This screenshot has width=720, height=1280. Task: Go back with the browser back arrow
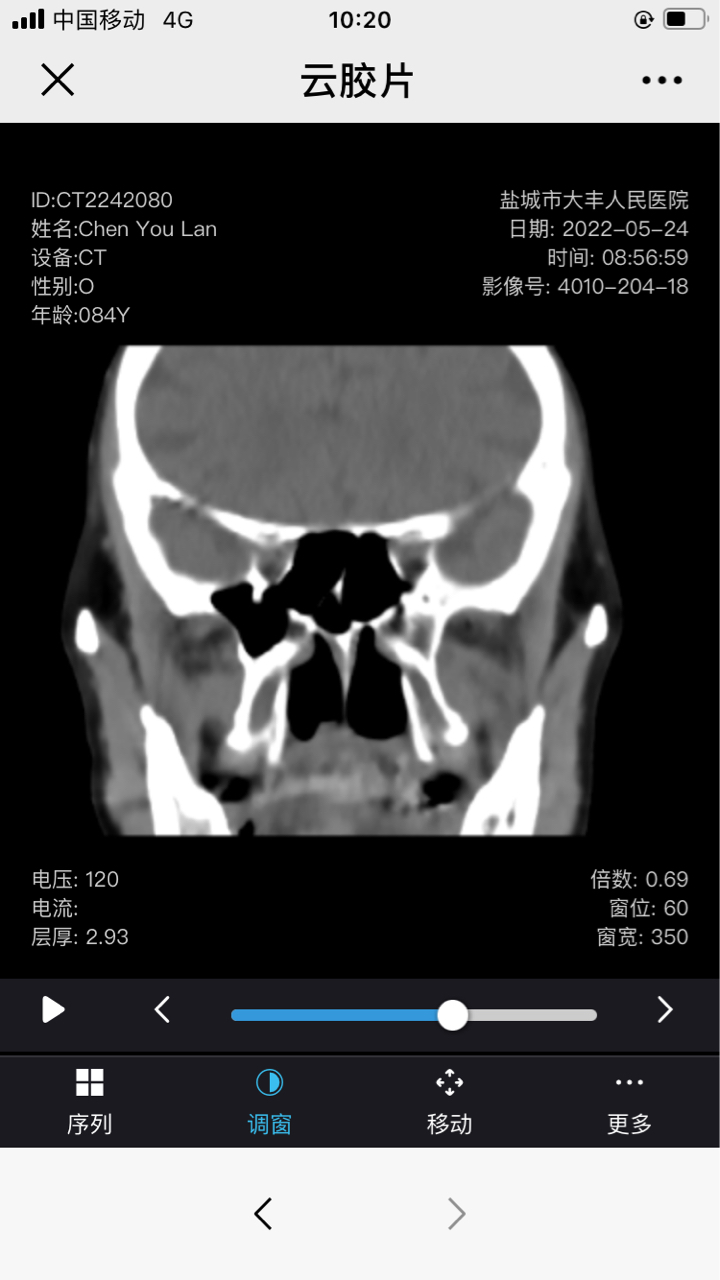(263, 1214)
